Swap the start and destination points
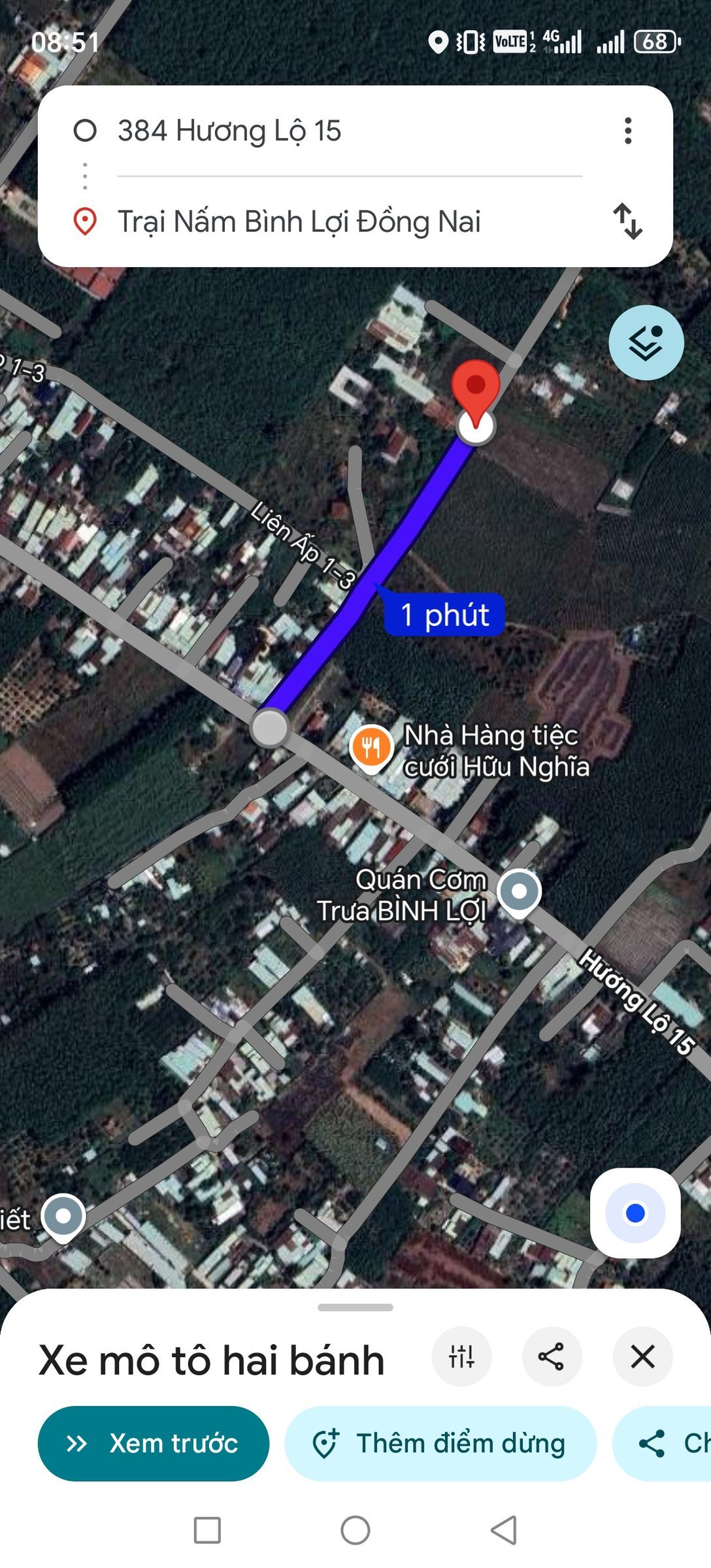 point(627,221)
